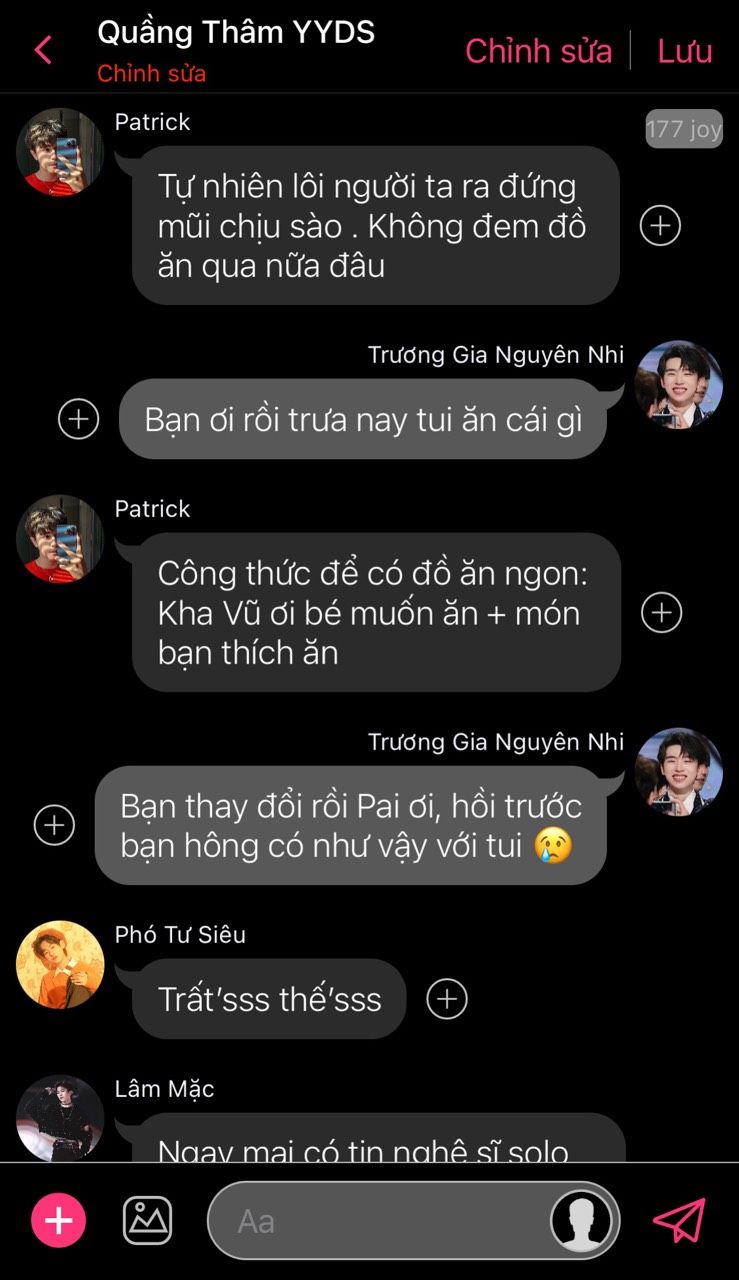The height and width of the screenshot is (1280, 739).
Task: Tap plus beside "Bạn ơi rồi trưa nay" message
Action: (x=79, y=419)
